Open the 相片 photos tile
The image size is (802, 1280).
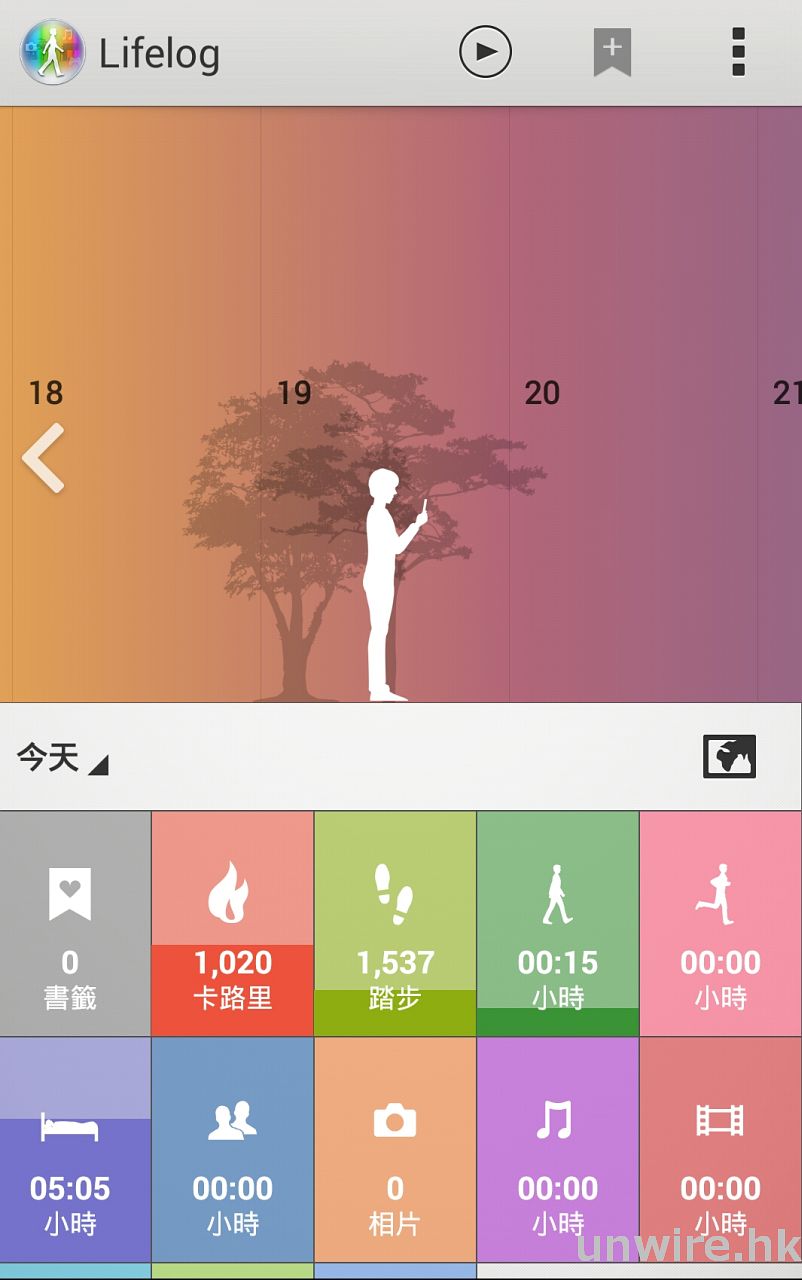(x=395, y=1150)
